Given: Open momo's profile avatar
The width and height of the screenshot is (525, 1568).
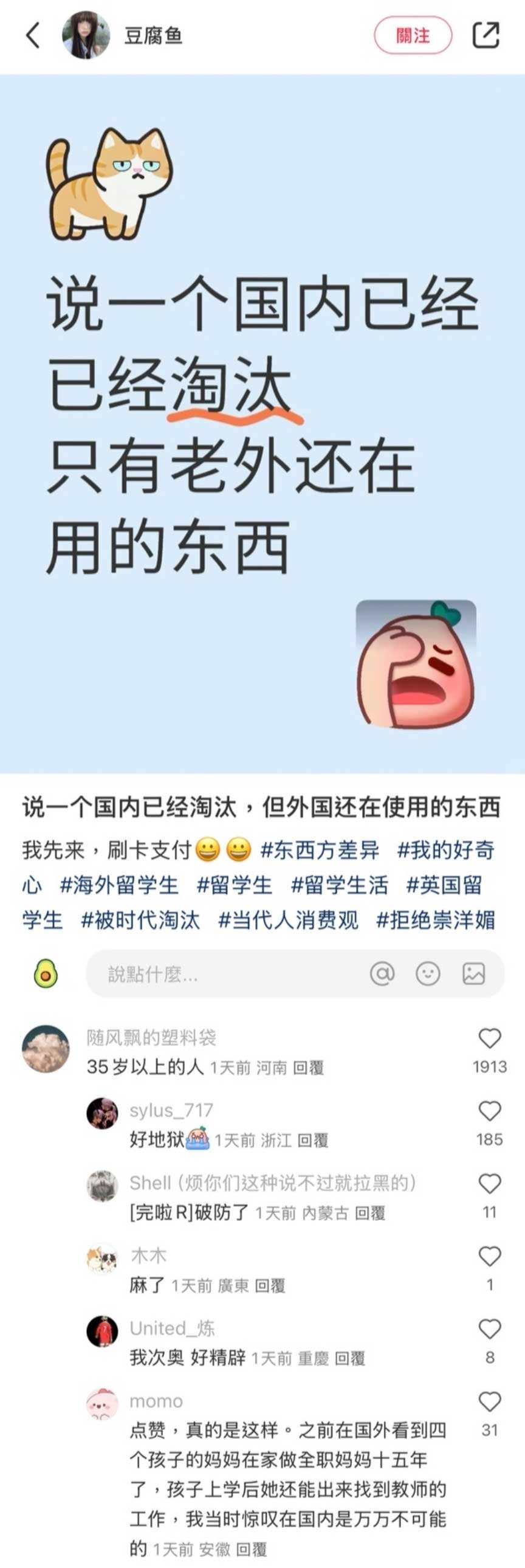Looking at the screenshot, I should (x=101, y=1404).
